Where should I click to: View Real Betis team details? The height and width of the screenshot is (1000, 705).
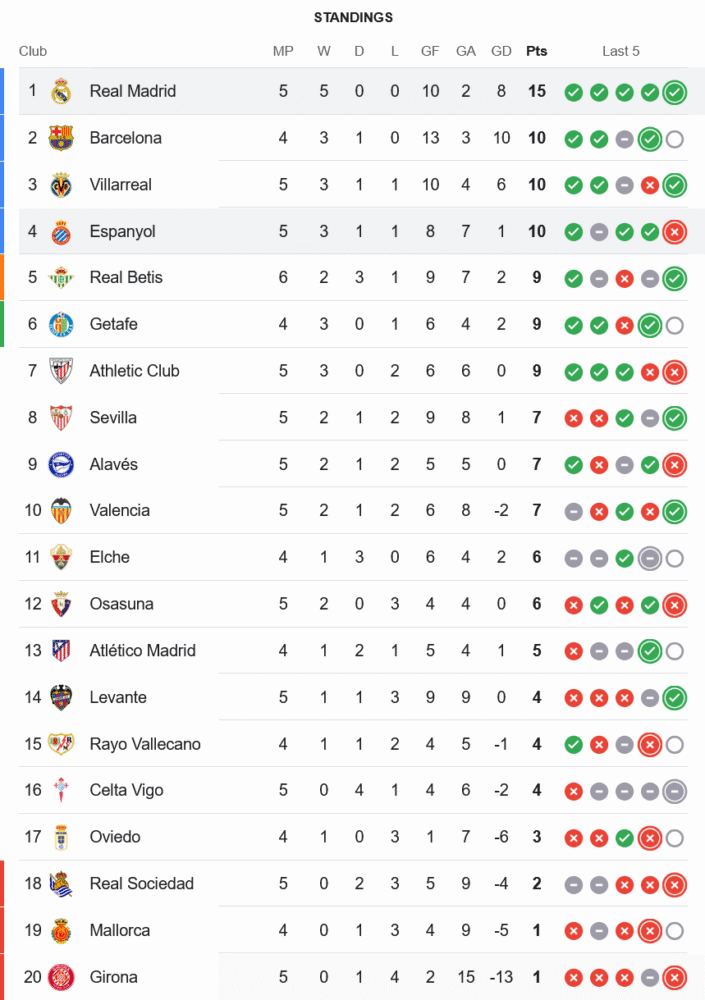coord(126,278)
